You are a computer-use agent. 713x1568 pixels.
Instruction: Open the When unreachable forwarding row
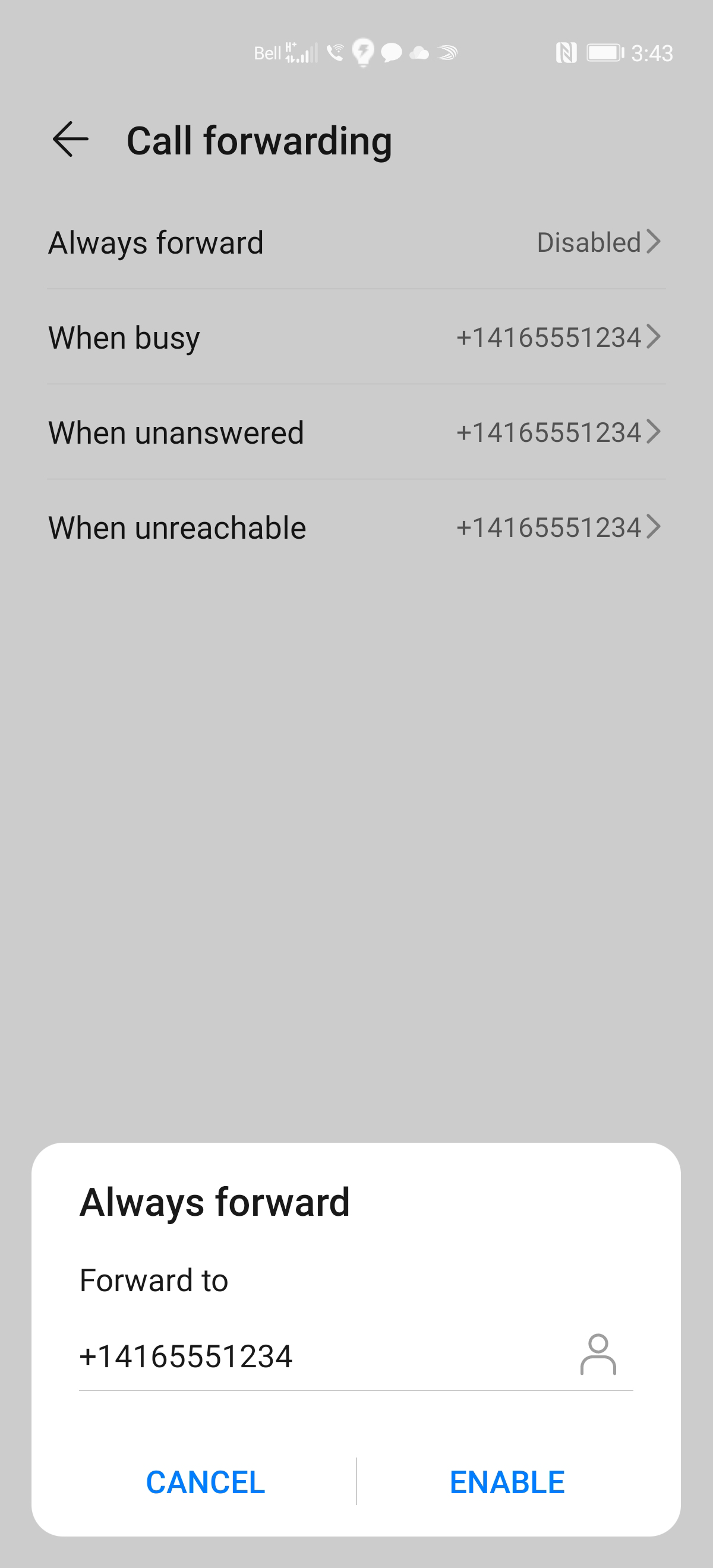pyautogui.click(x=356, y=527)
